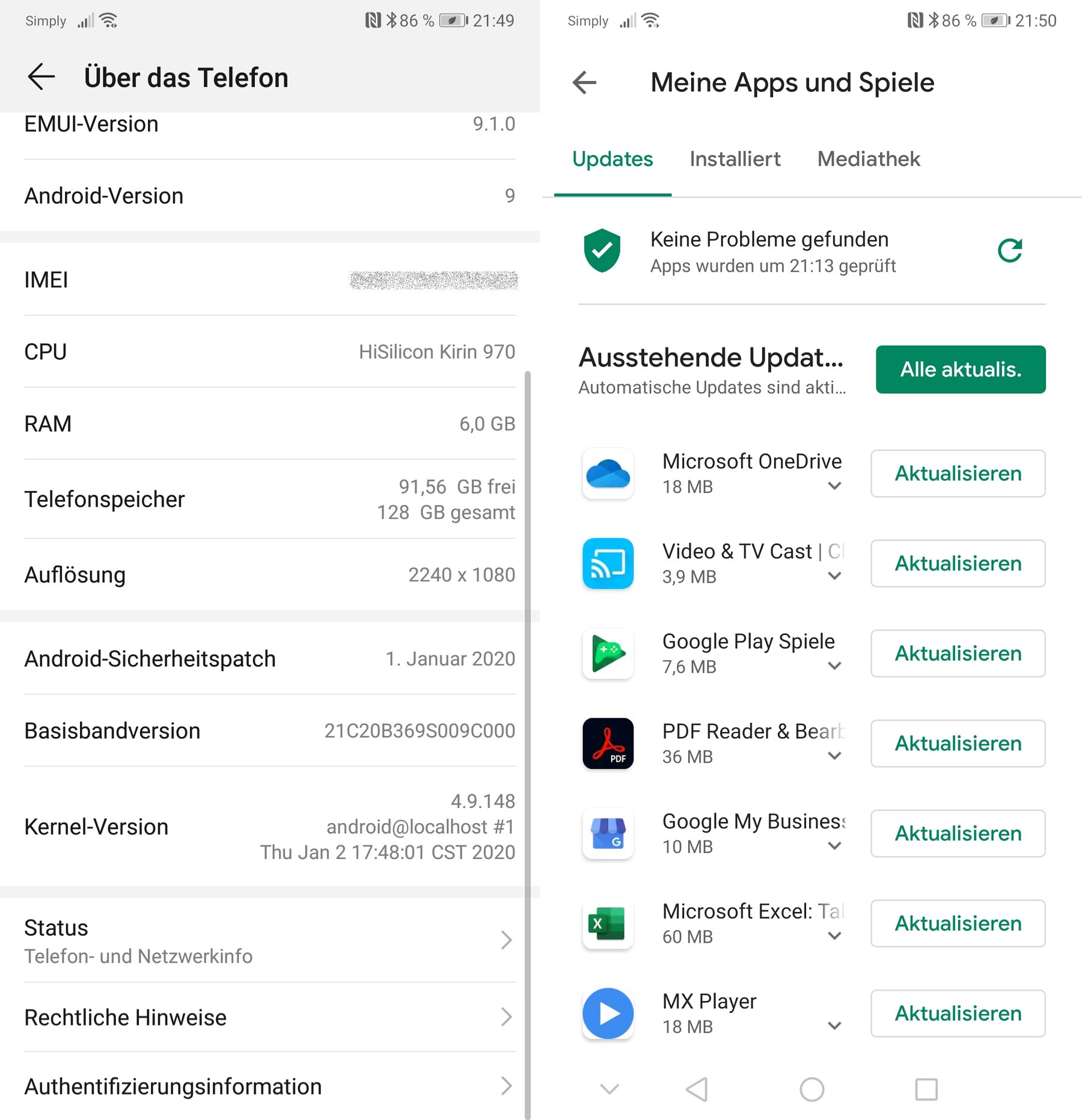Update MX Player
1082x1120 pixels.
tap(958, 1014)
